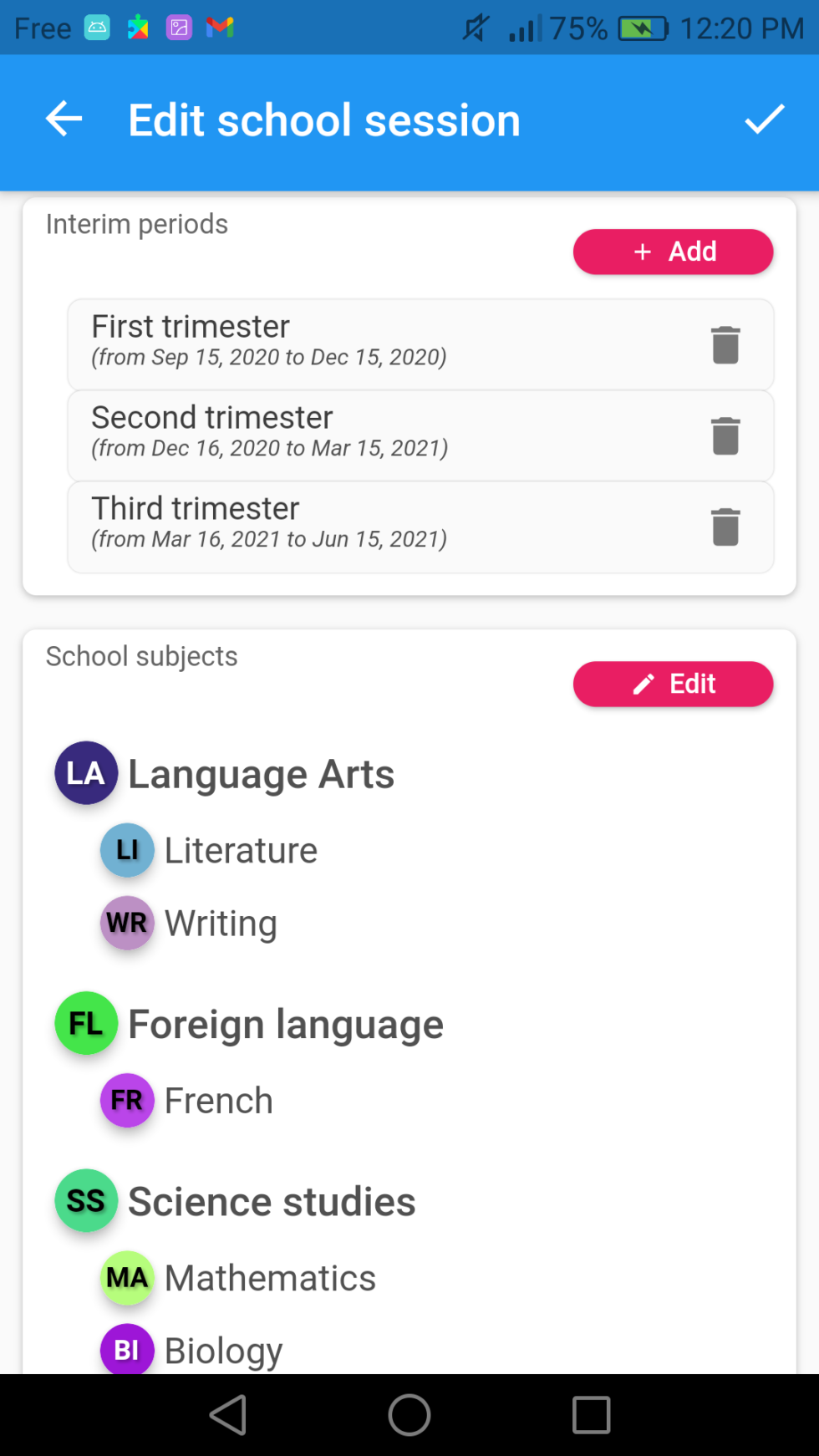
Task: Tap the LI Literature circle icon
Action: 126,849
